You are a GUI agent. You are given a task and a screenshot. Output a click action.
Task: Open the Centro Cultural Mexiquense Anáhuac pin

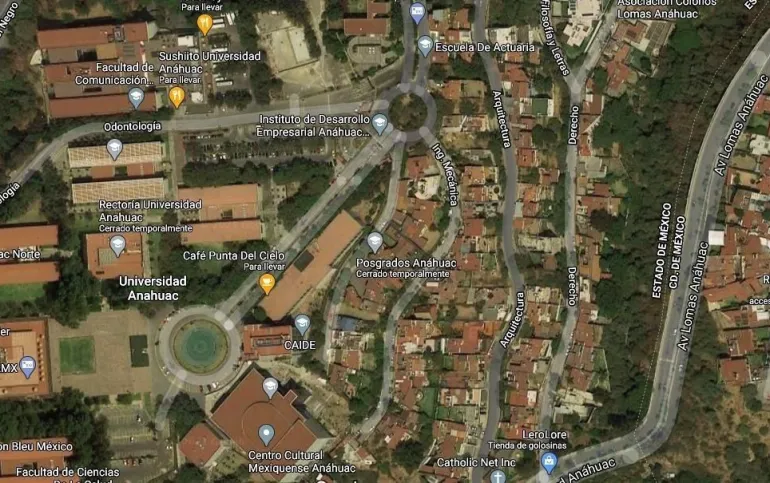tap(266, 434)
